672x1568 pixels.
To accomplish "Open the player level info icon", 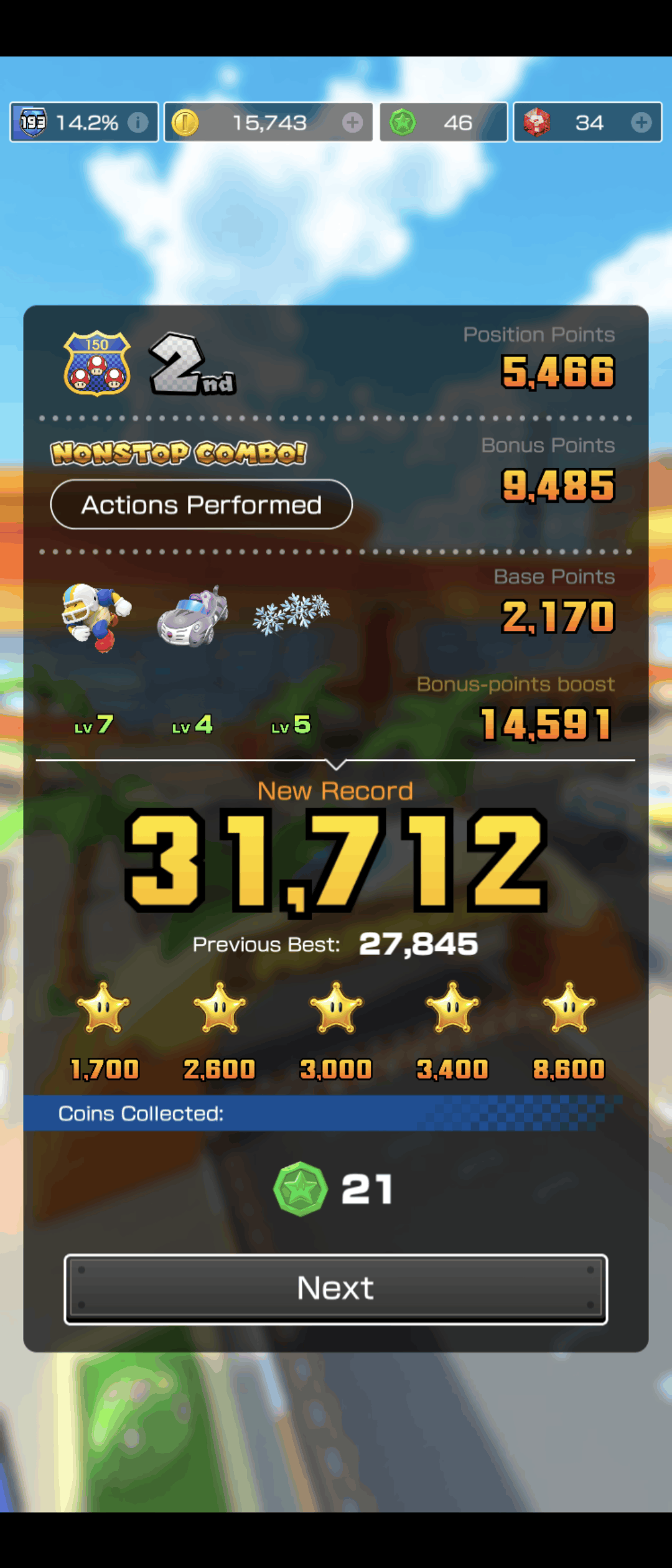I will [x=138, y=123].
